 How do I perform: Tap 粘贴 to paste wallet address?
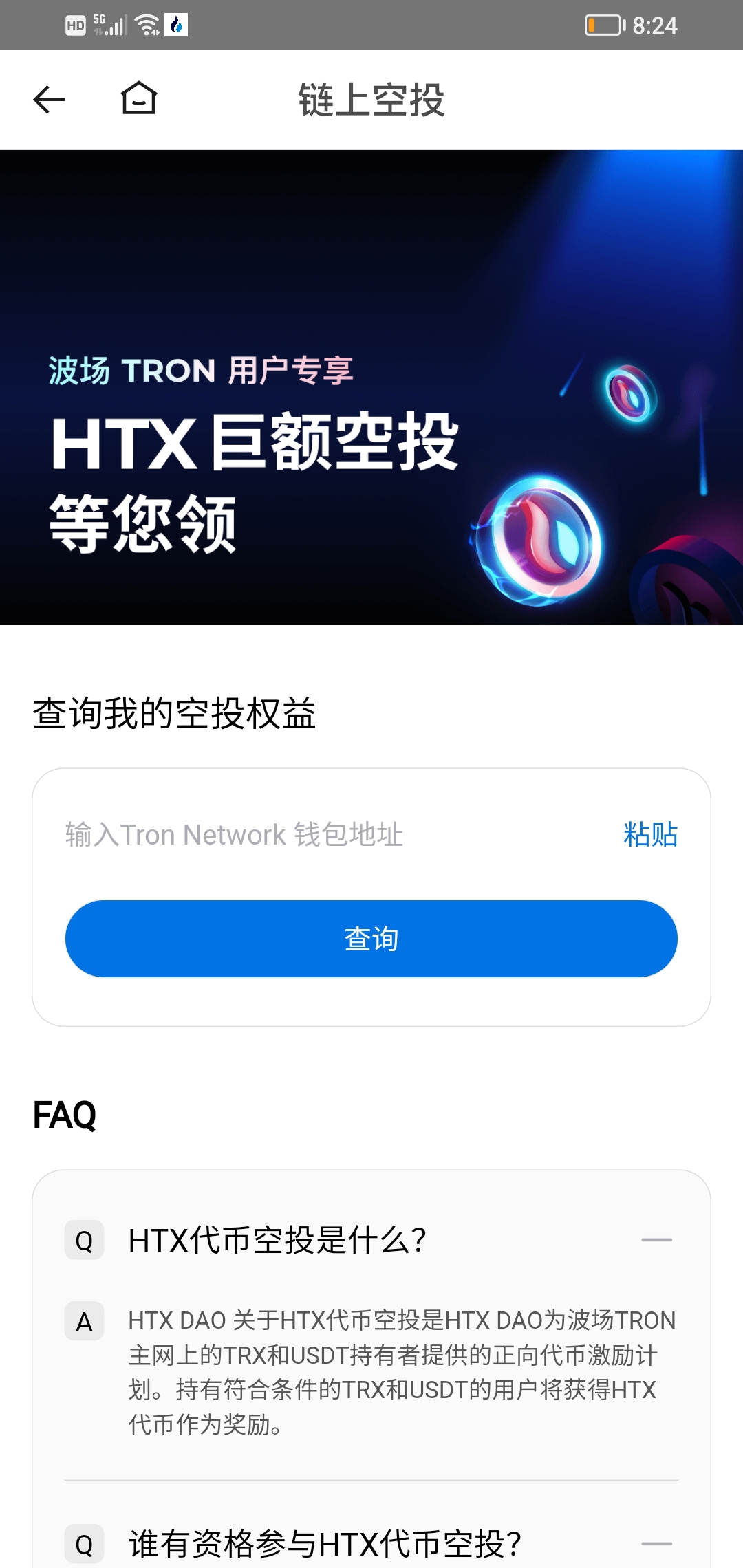click(650, 835)
